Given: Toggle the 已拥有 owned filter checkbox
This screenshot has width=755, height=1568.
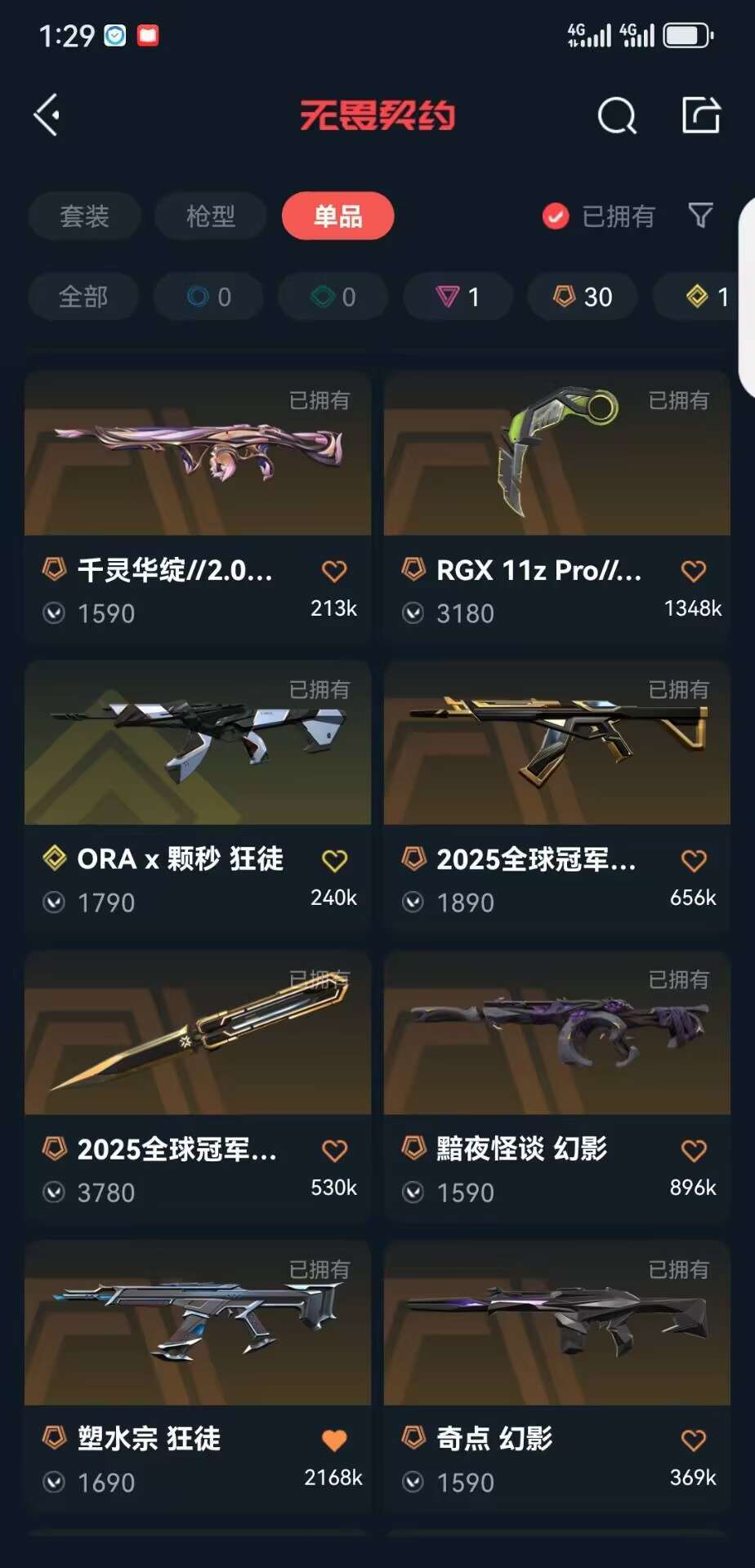Looking at the screenshot, I should tap(556, 216).
